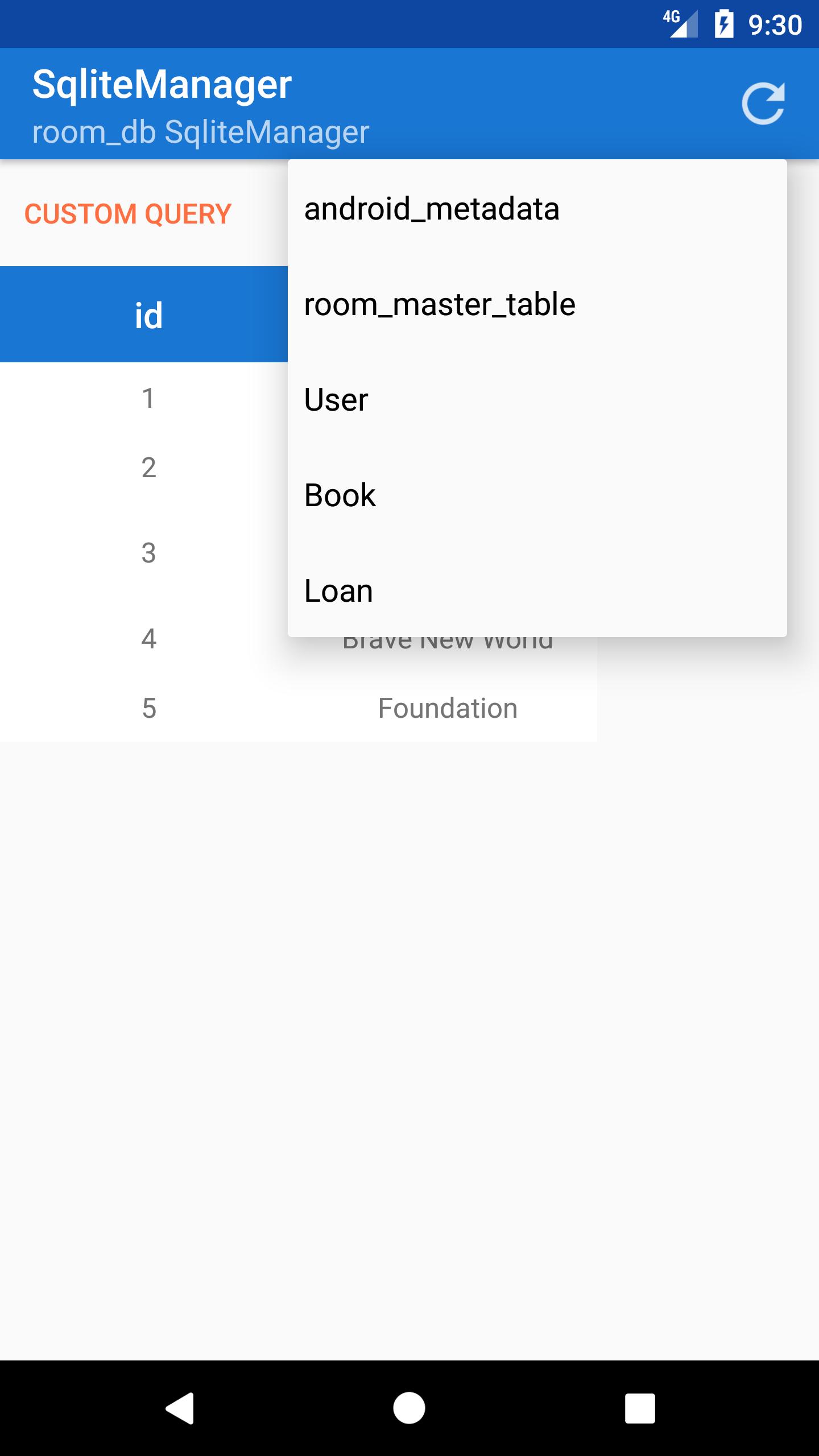Select the row with id 1
The height and width of the screenshot is (1456, 819).
pyautogui.click(x=148, y=399)
